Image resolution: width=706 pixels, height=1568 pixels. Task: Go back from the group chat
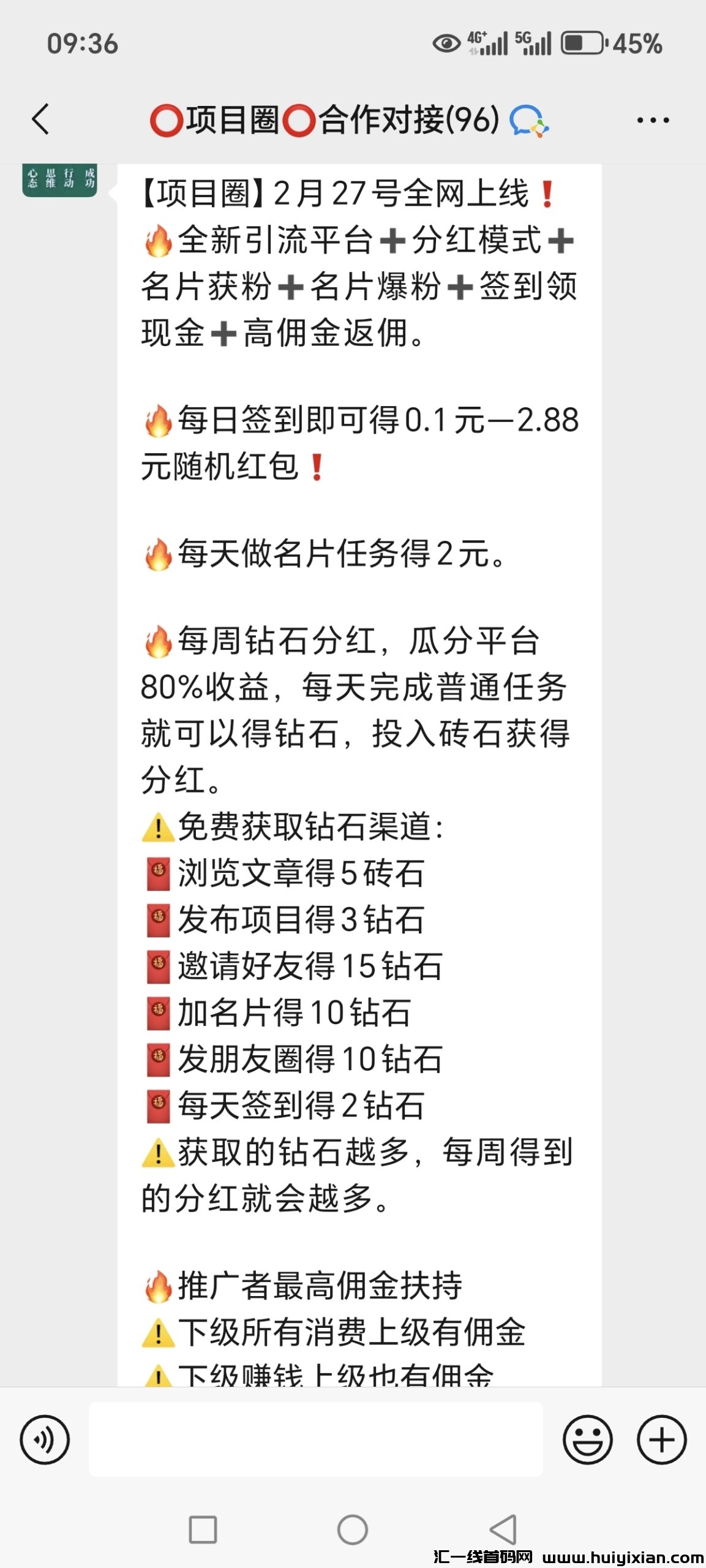40,119
